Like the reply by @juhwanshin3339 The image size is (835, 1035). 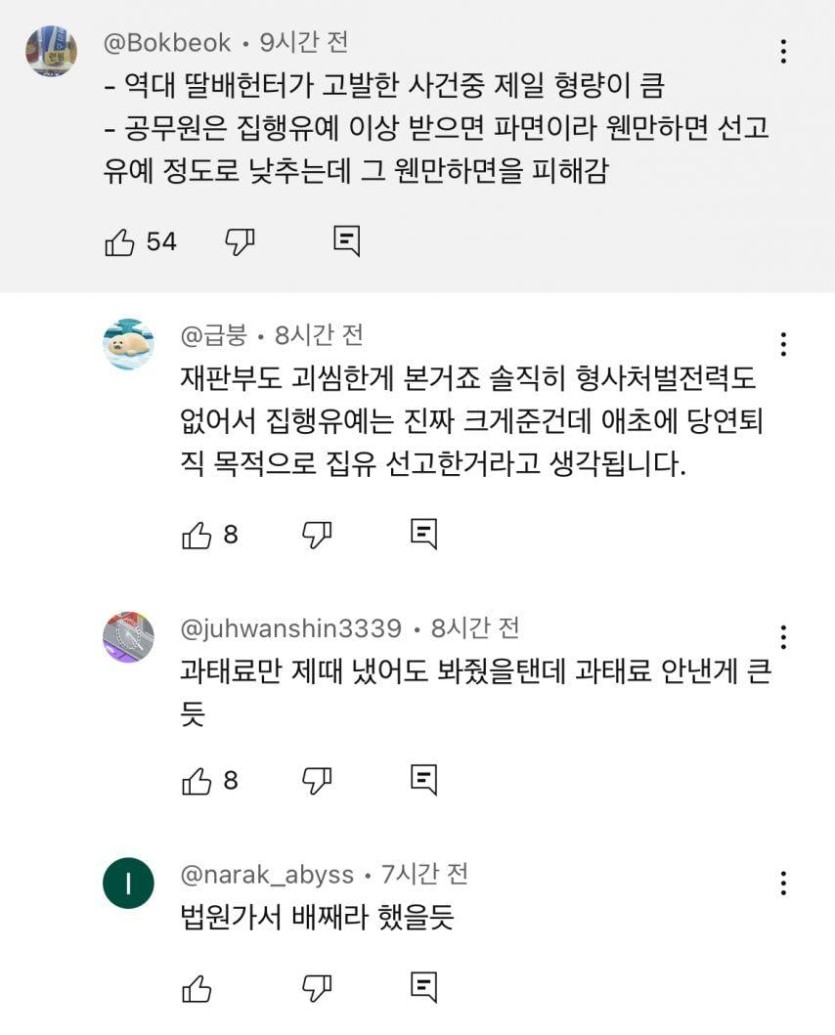click(197, 780)
